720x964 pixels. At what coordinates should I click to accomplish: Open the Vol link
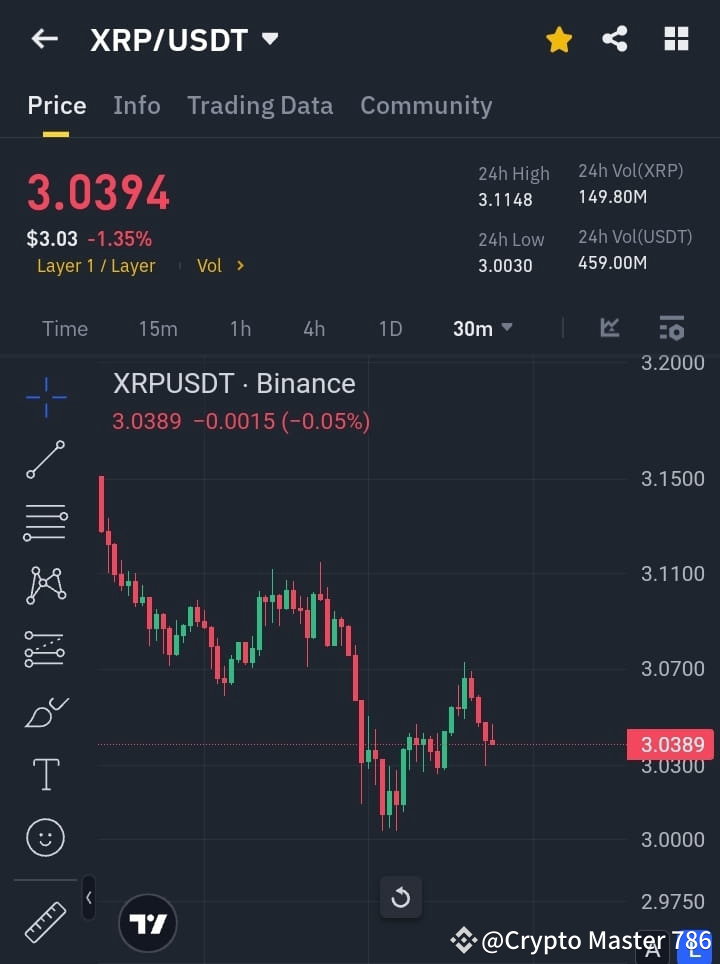[x=218, y=265]
